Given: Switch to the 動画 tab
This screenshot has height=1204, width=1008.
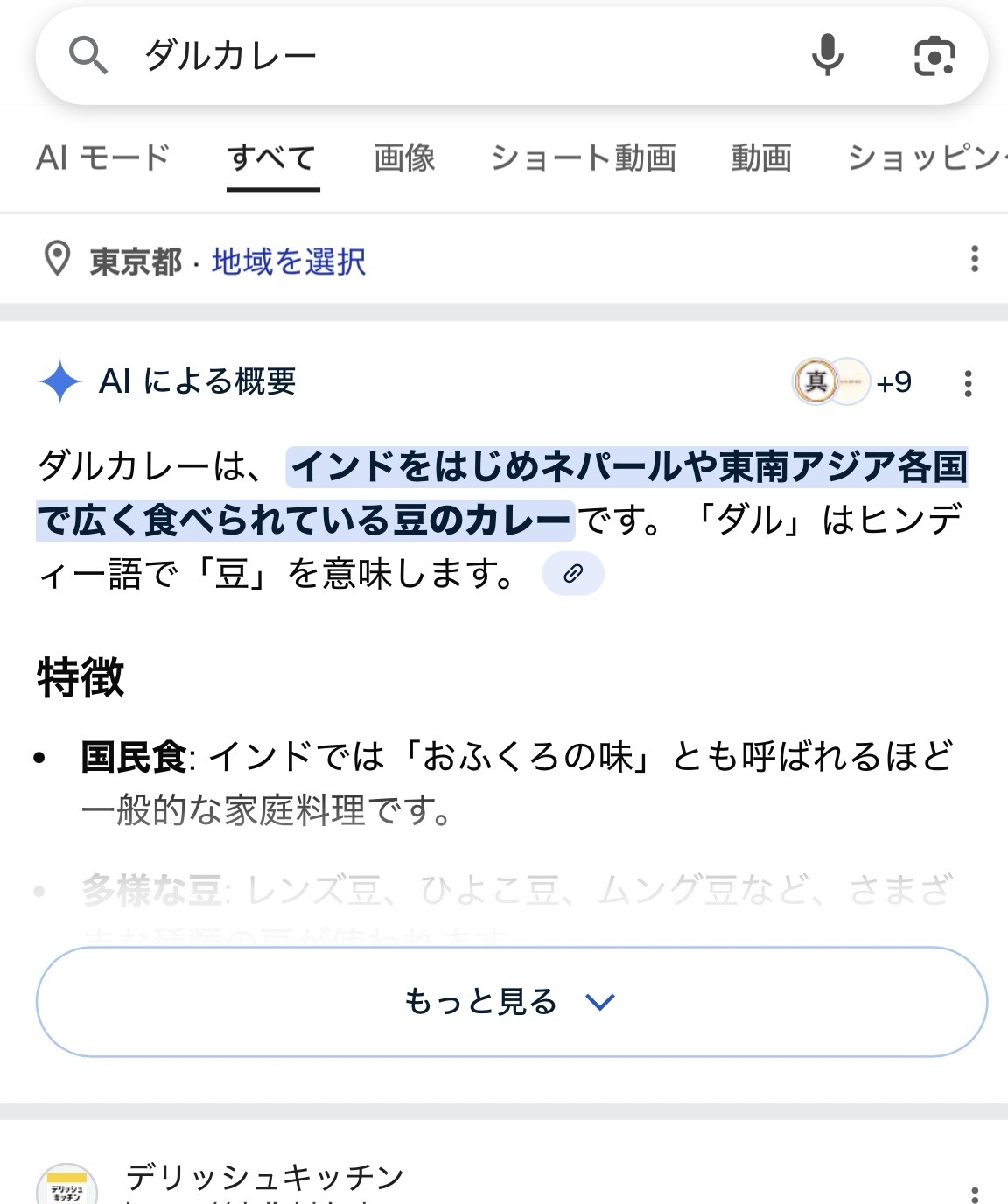Looking at the screenshot, I should (761, 158).
